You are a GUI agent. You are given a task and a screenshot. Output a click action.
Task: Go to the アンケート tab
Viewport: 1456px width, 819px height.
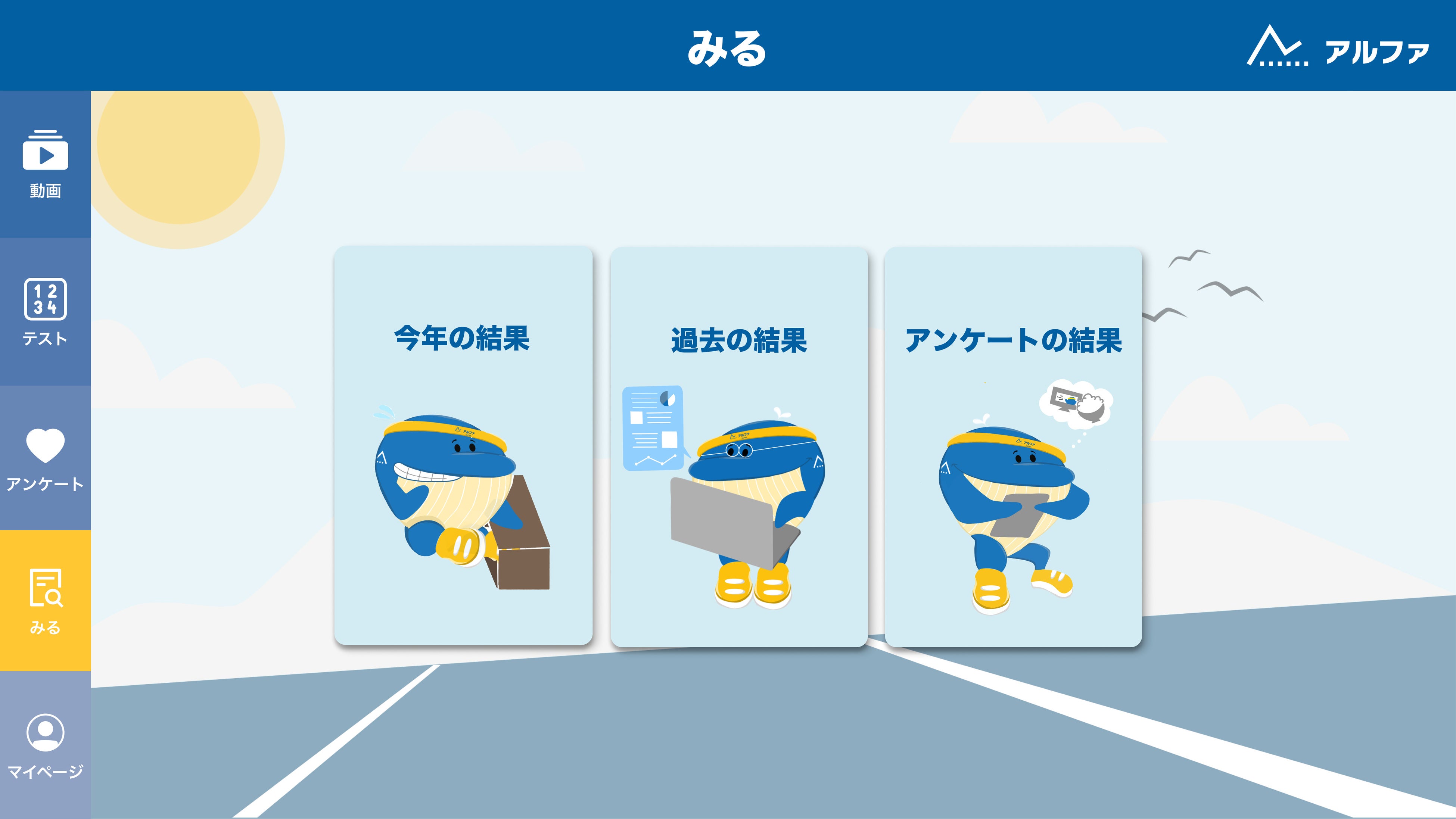pos(45,458)
